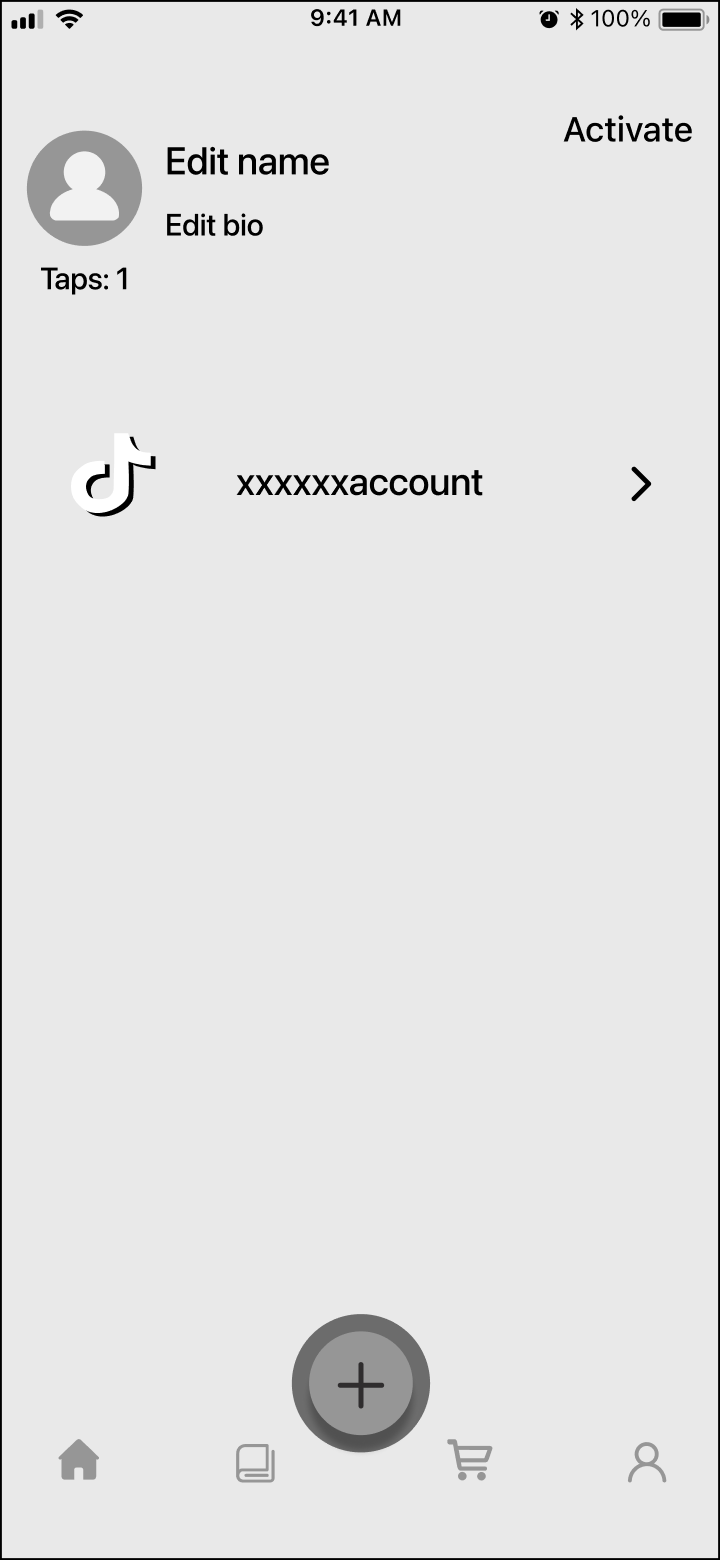The image size is (720, 1560).
Task: Add a new link with plus button
Action: [x=360, y=1384]
